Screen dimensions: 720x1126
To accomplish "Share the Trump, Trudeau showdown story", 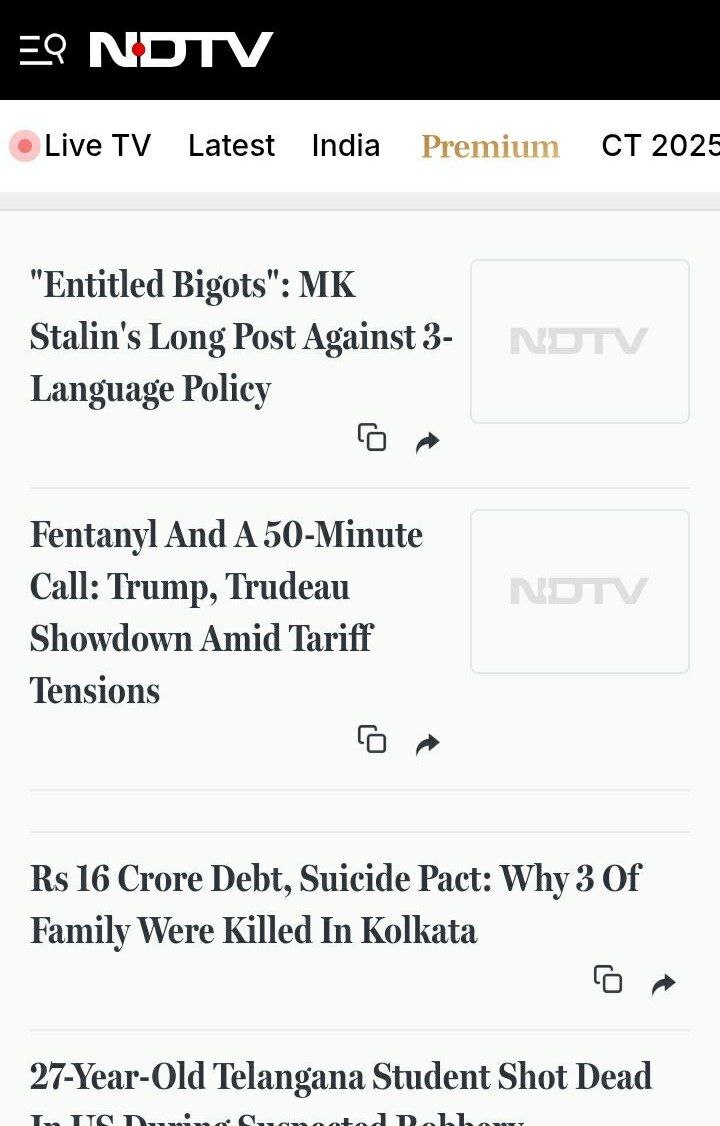I will (428, 744).
